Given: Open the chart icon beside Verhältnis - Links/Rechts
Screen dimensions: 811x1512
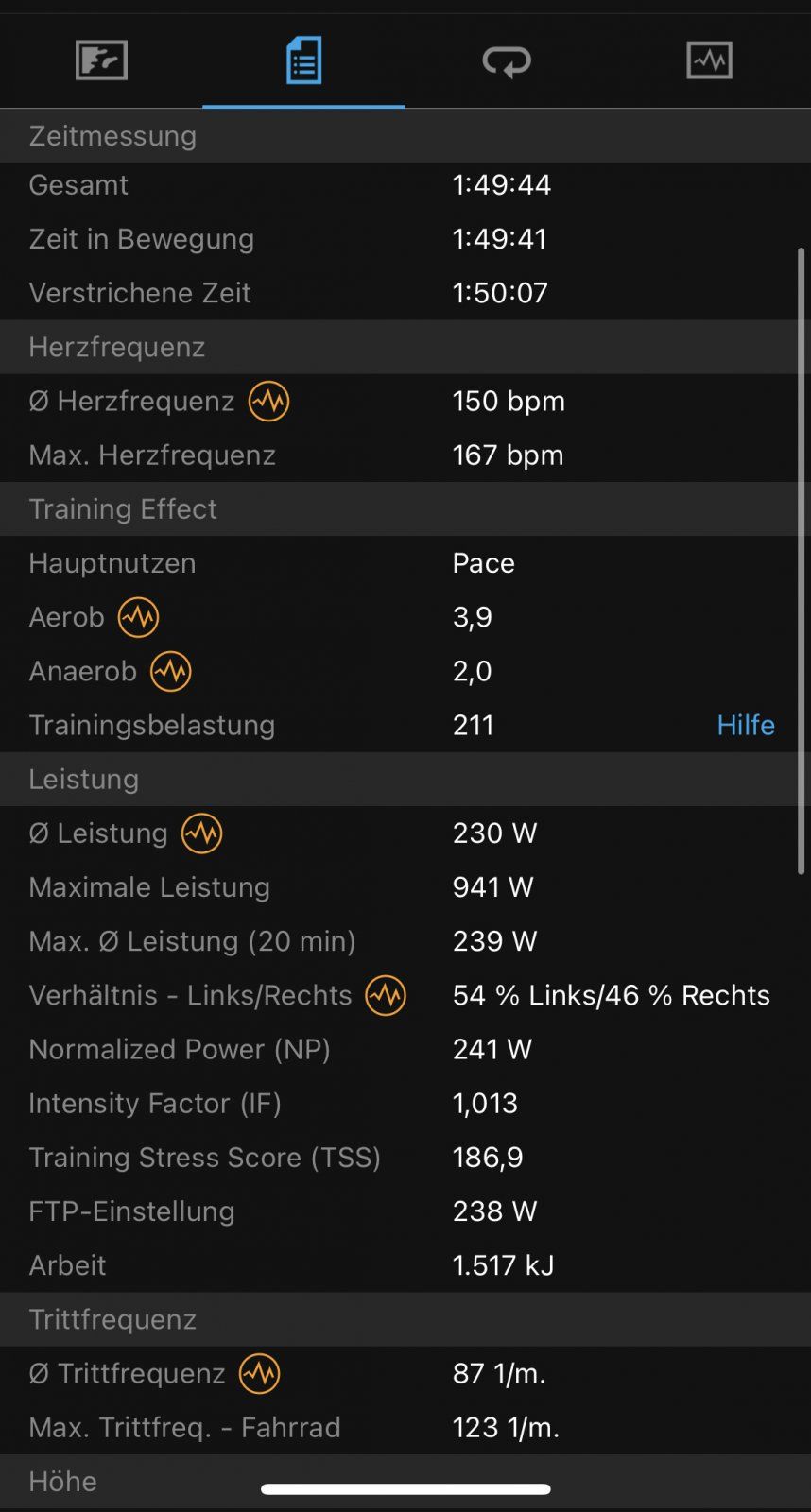Looking at the screenshot, I should pyautogui.click(x=386, y=995).
